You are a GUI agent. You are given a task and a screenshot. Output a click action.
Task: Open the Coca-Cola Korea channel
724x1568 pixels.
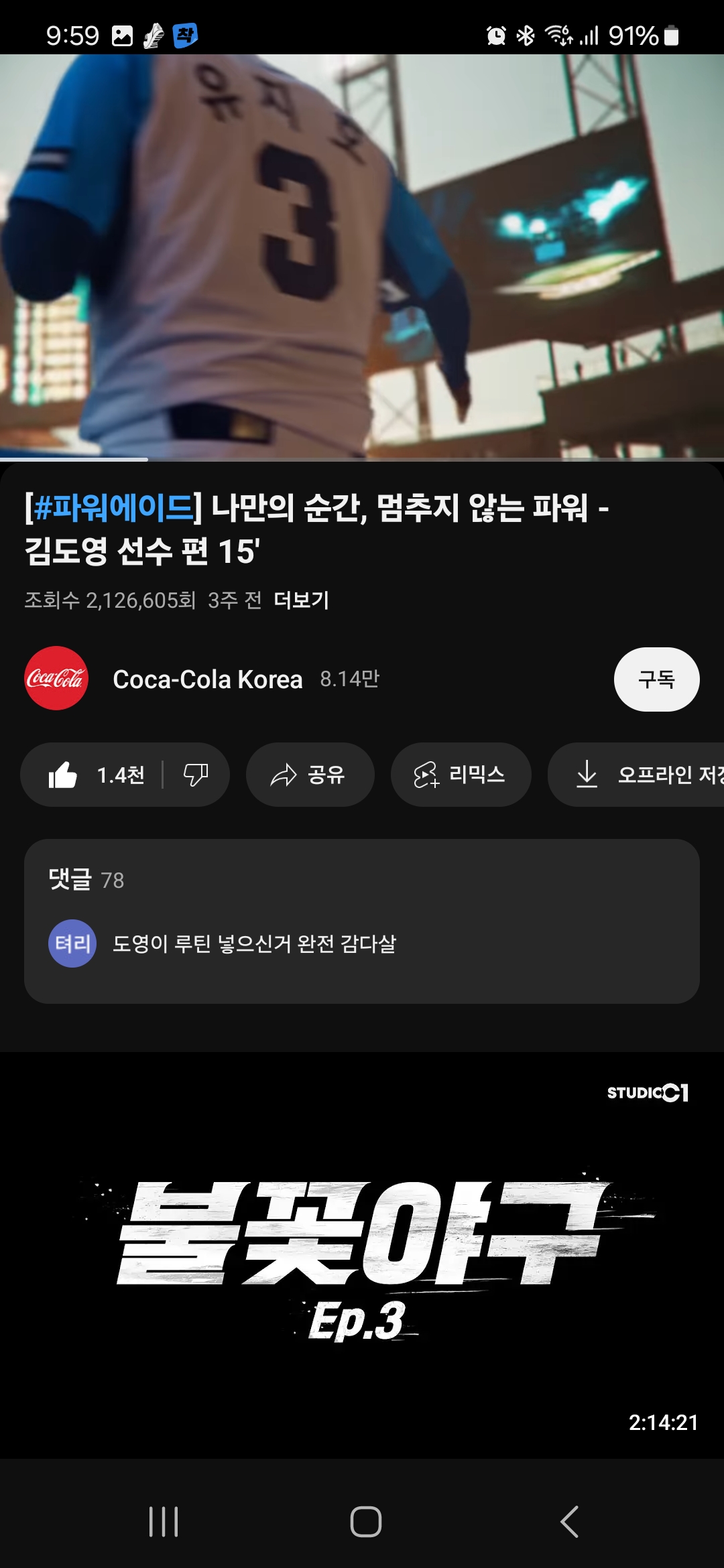coord(206,679)
